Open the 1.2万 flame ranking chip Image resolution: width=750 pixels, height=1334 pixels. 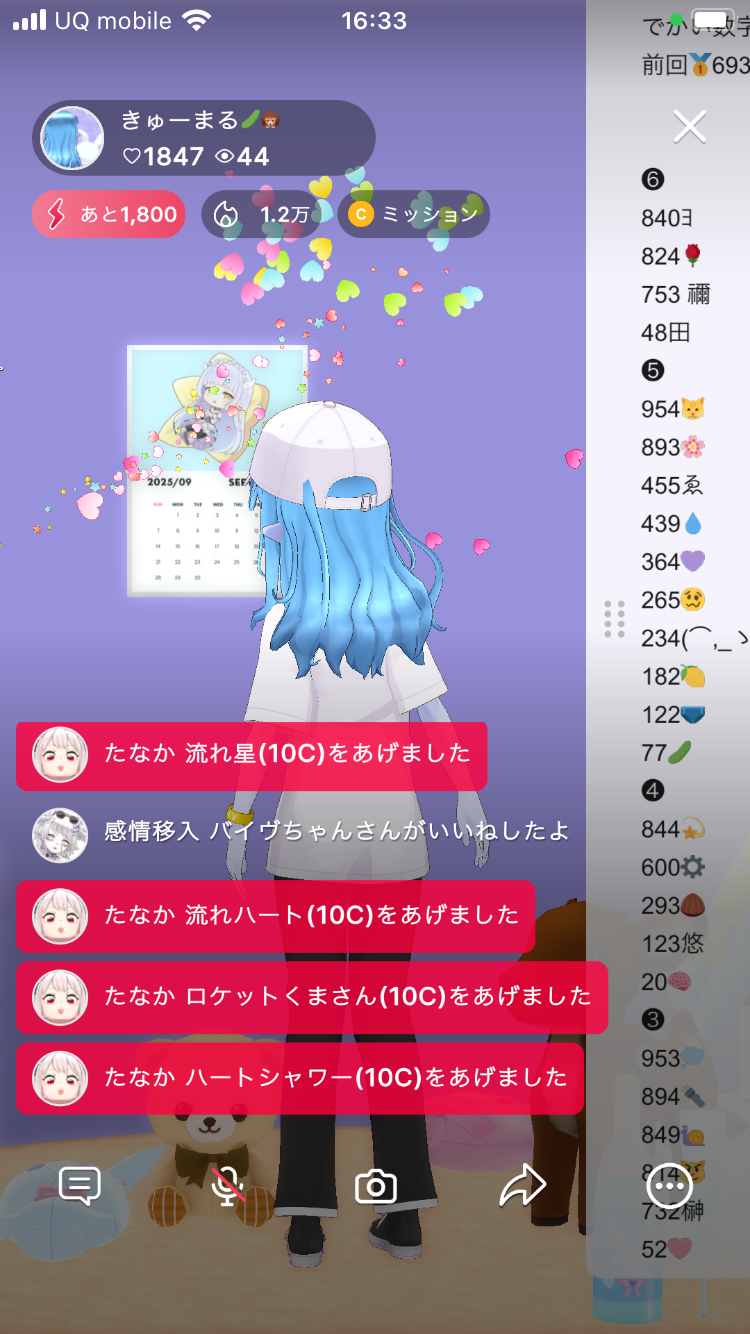[x=263, y=214]
